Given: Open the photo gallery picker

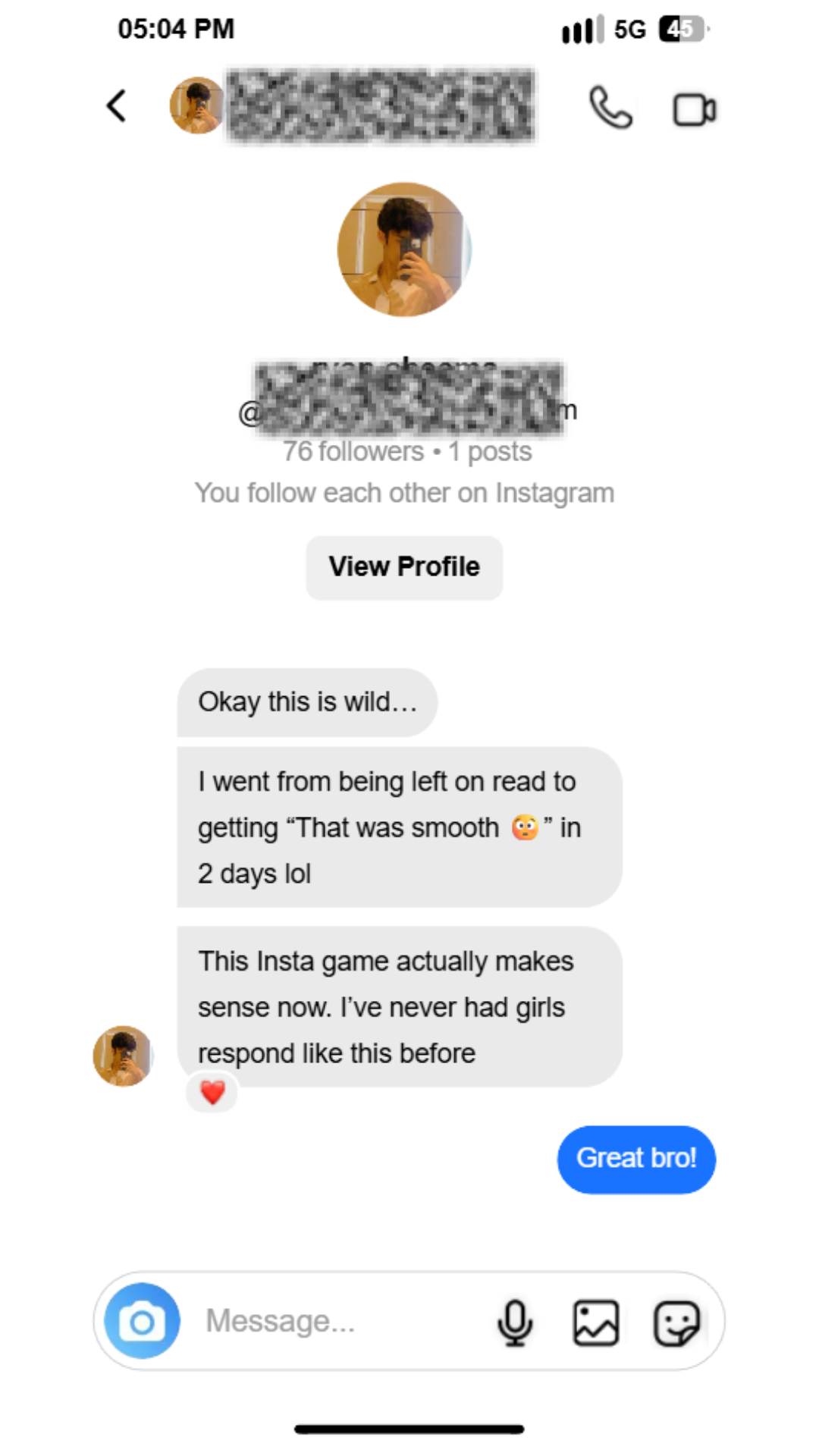Looking at the screenshot, I should point(595,1323).
